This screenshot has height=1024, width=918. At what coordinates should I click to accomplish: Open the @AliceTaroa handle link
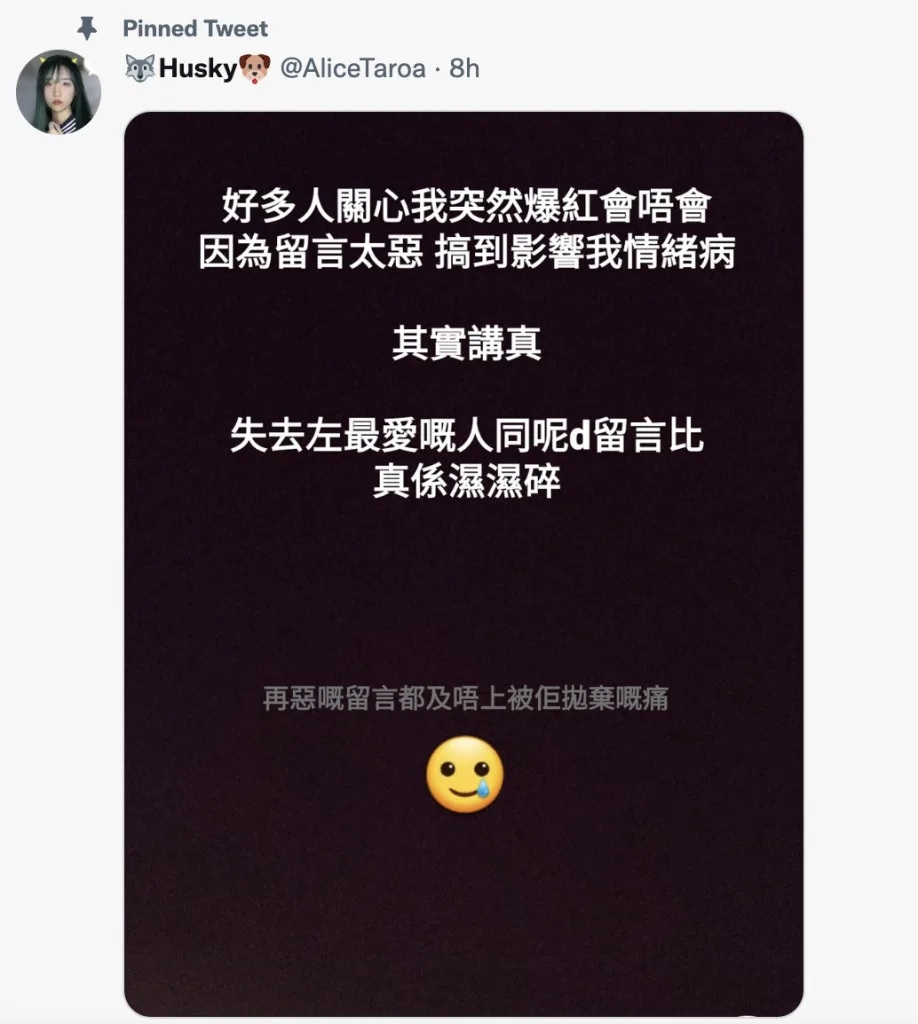pos(352,68)
